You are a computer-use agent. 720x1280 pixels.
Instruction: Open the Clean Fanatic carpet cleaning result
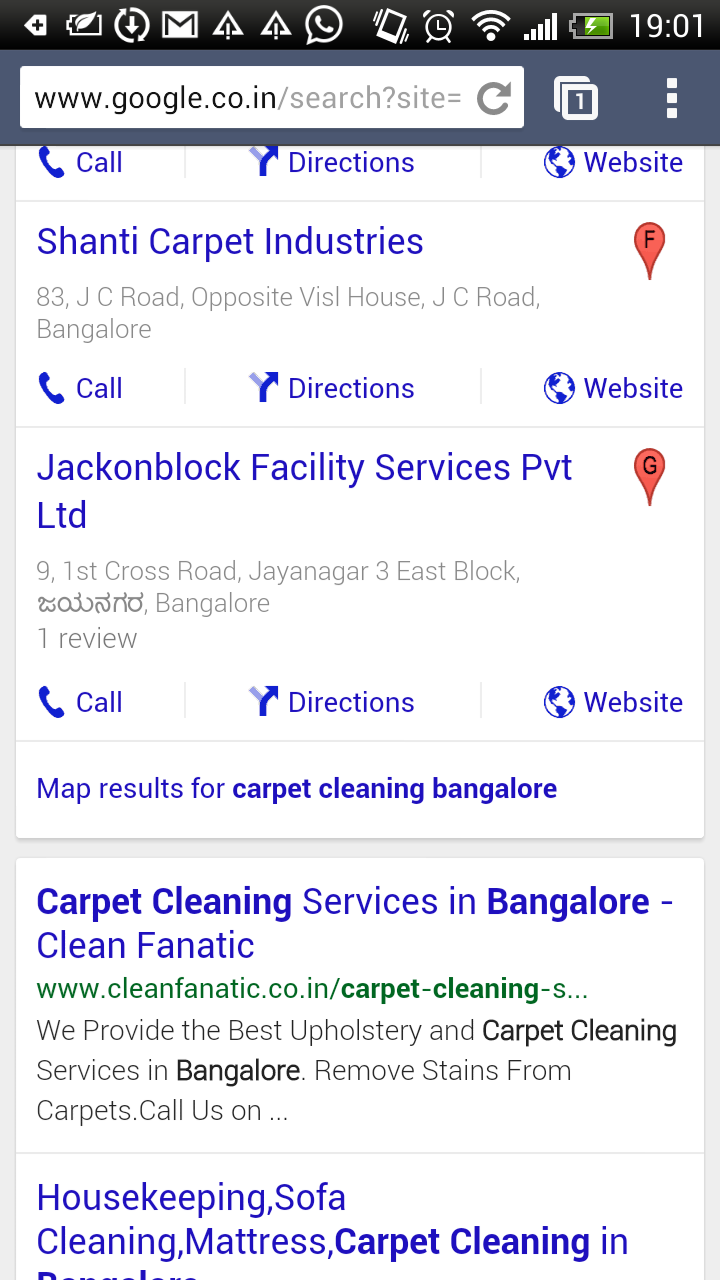click(x=355, y=923)
